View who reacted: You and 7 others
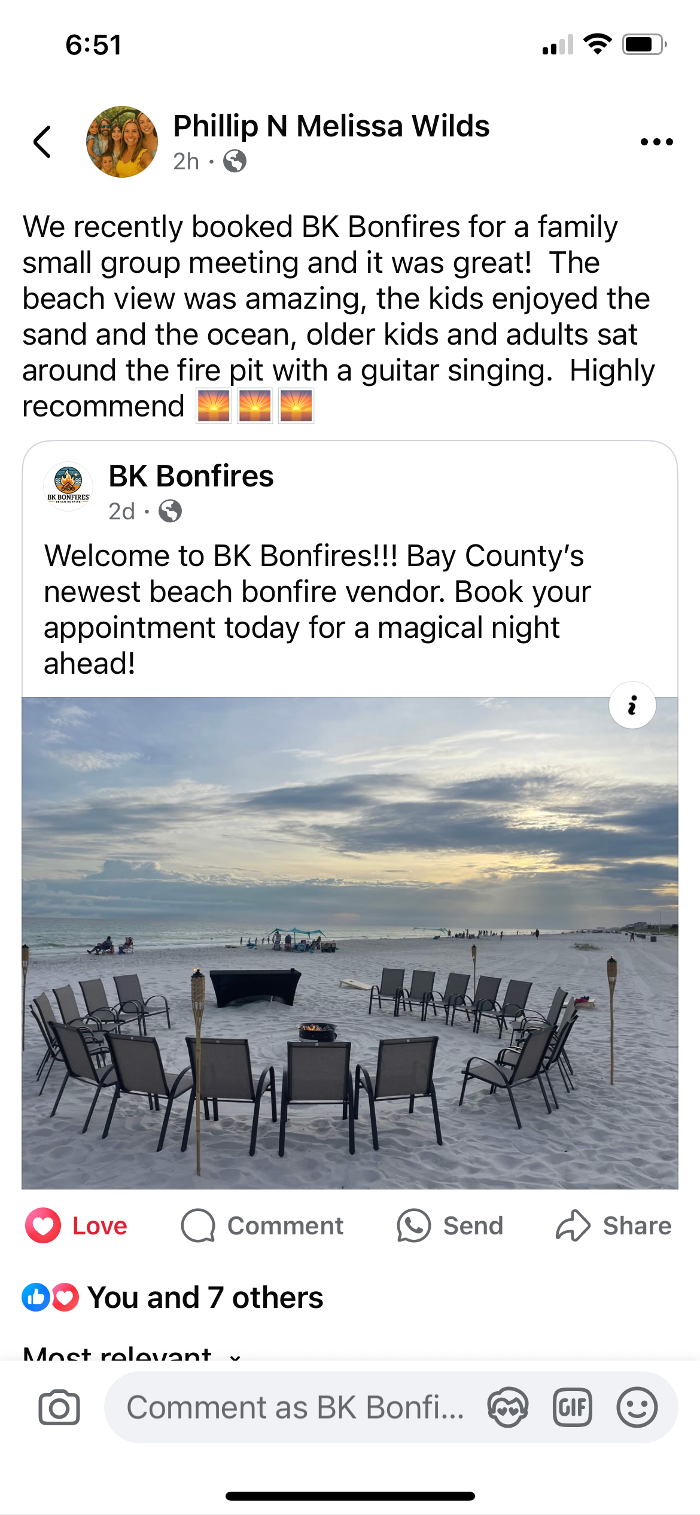The height and width of the screenshot is (1515, 700). click(x=204, y=1298)
